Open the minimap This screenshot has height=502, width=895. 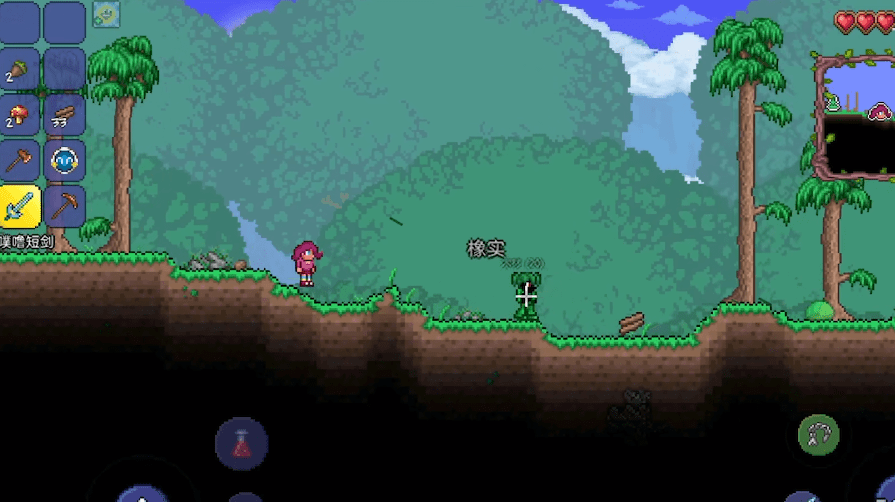click(855, 118)
